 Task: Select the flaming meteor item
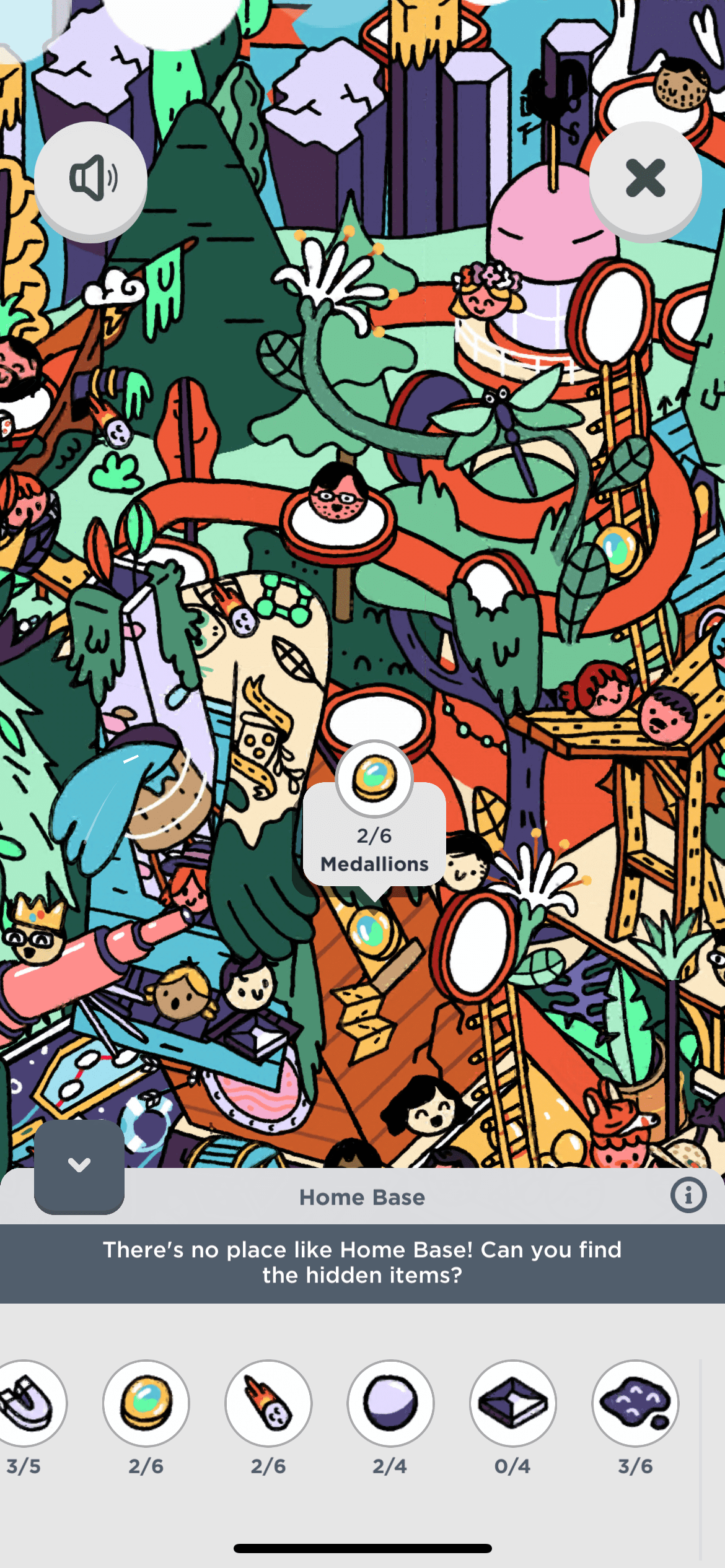point(268,1403)
